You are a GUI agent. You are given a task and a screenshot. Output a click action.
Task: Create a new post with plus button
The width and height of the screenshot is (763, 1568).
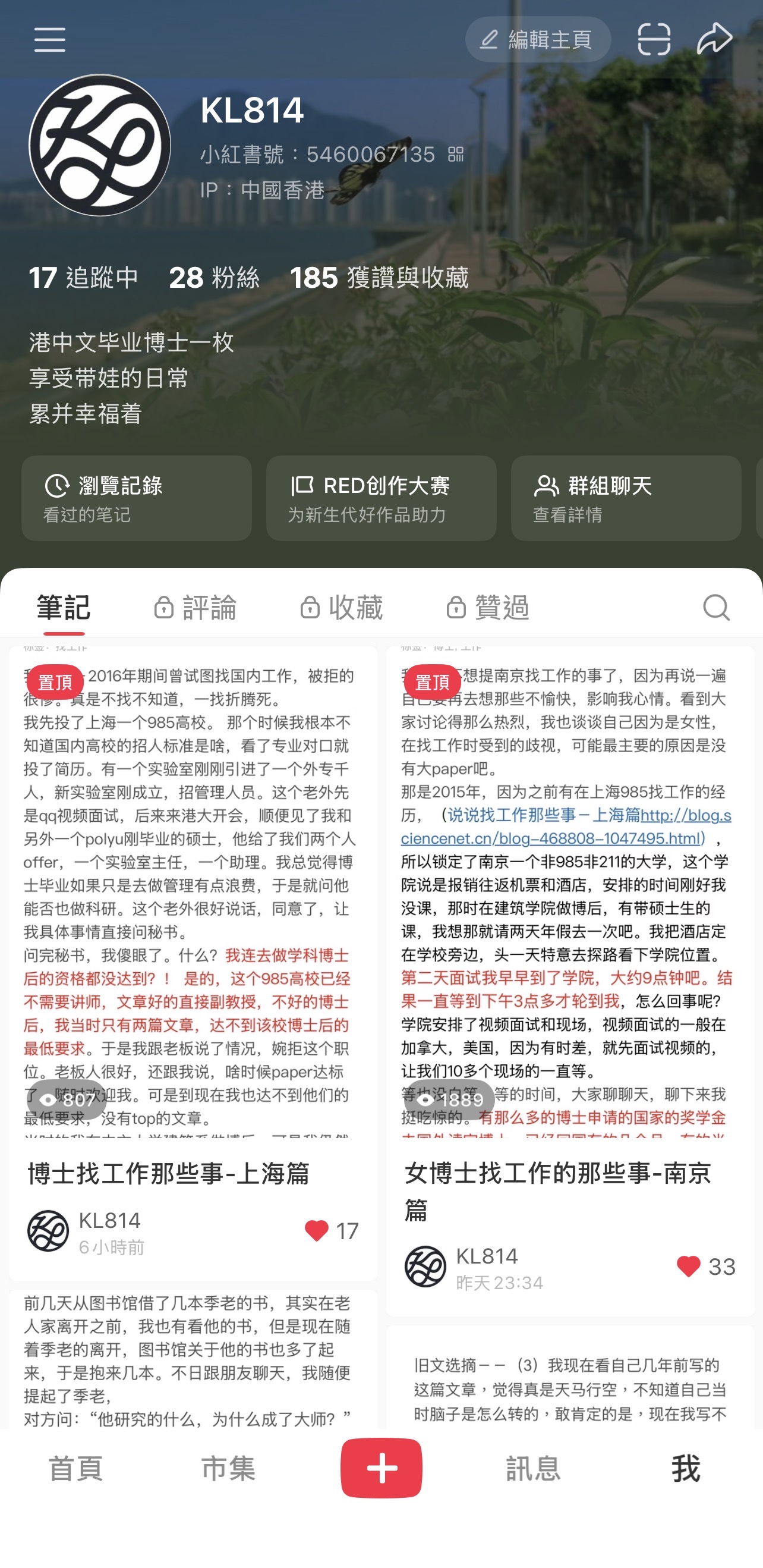pos(381,1468)
